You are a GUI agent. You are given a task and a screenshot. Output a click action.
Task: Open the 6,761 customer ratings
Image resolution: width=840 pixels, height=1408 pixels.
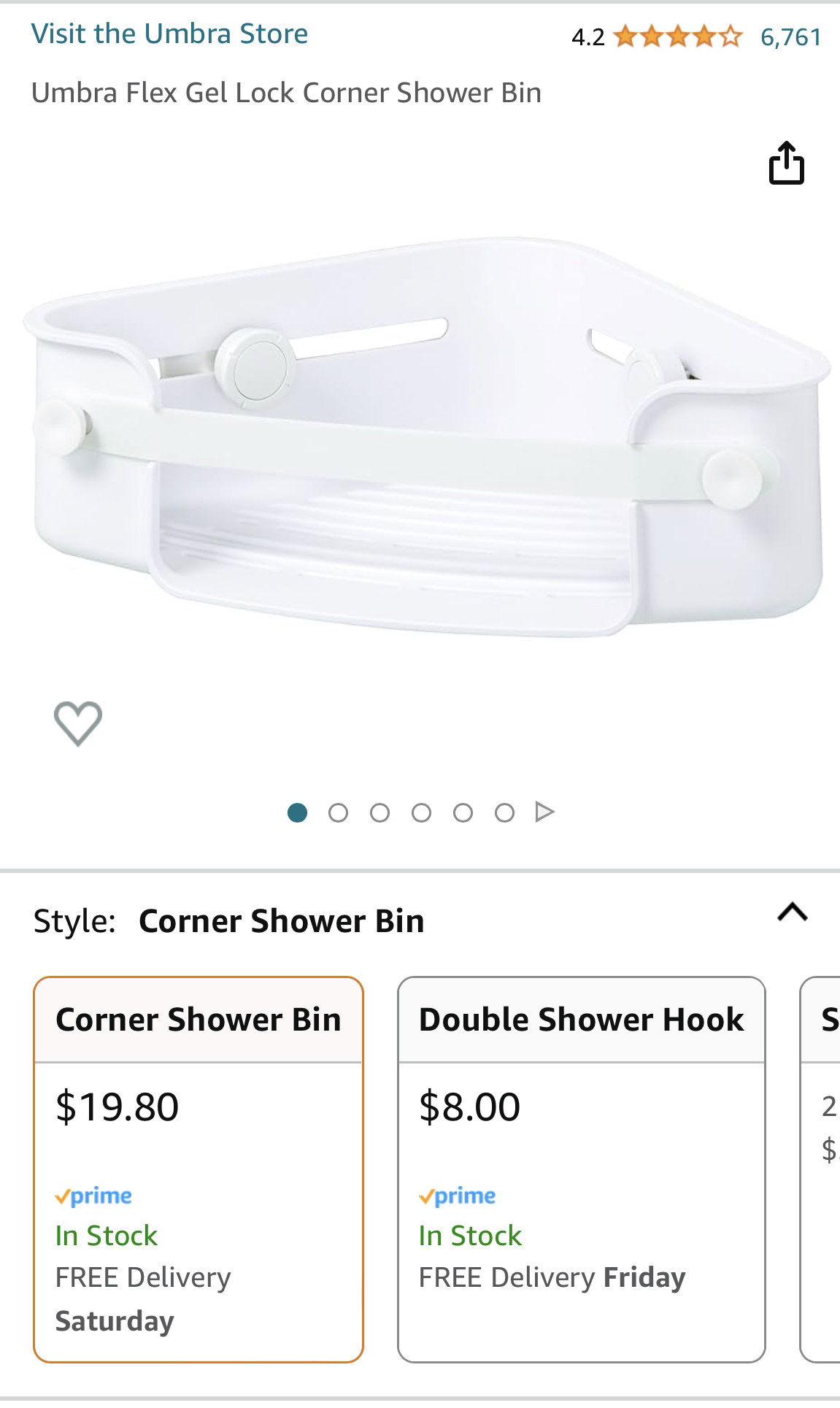[x=790, y=36]
